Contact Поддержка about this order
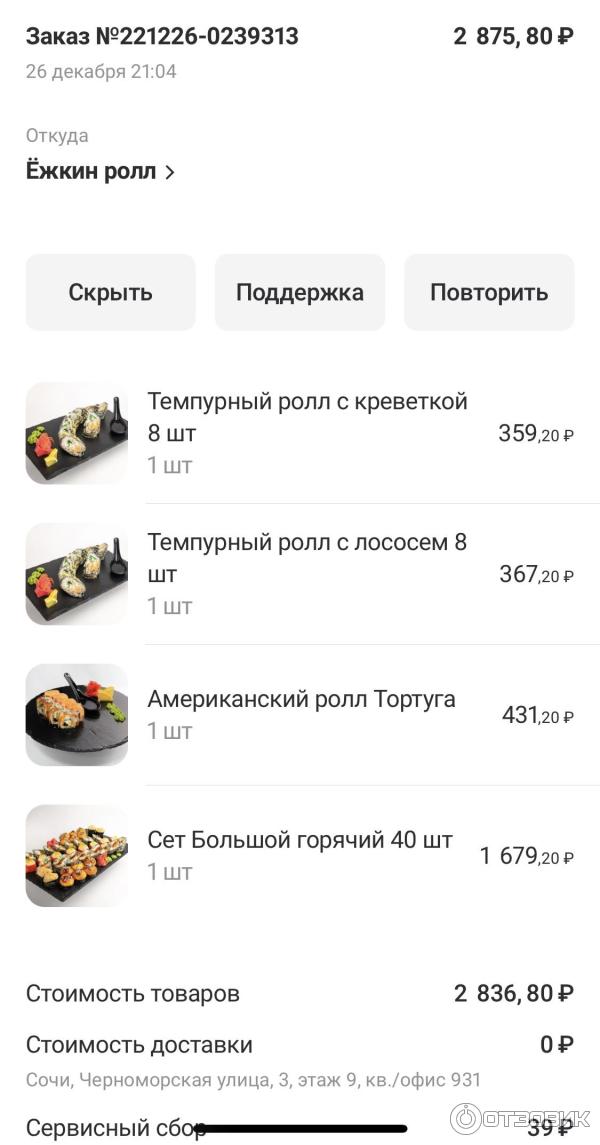This screenshot has width=600, height=1145. pos(299,292)
